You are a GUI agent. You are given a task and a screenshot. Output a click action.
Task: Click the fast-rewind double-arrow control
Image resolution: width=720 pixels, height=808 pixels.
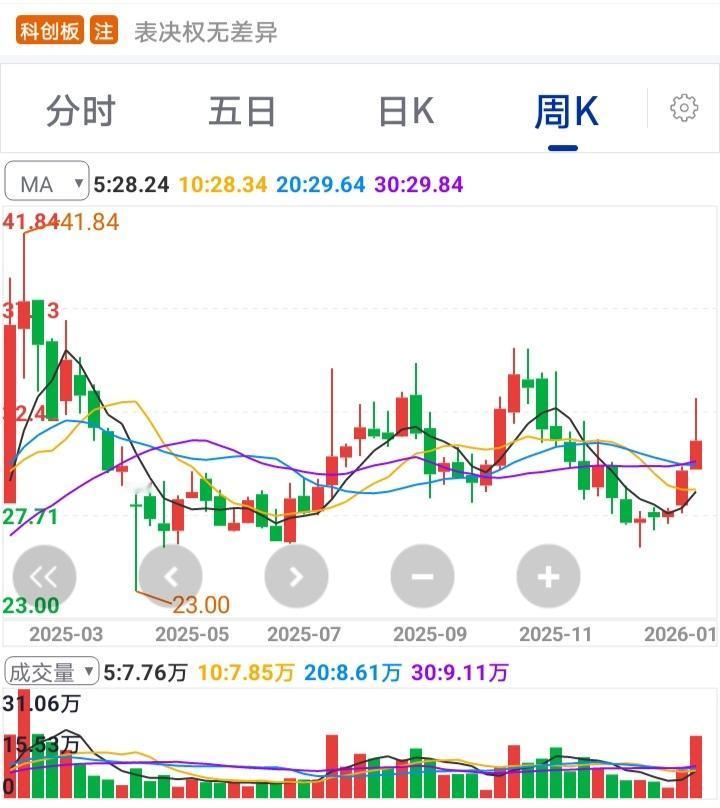42,577
